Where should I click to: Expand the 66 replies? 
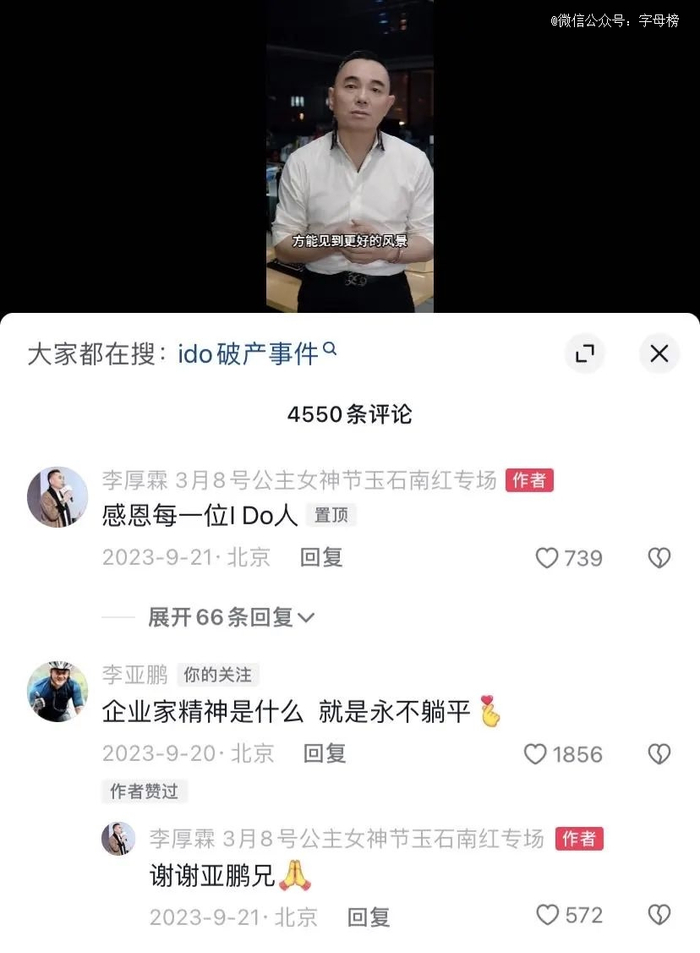pos(231,618)
